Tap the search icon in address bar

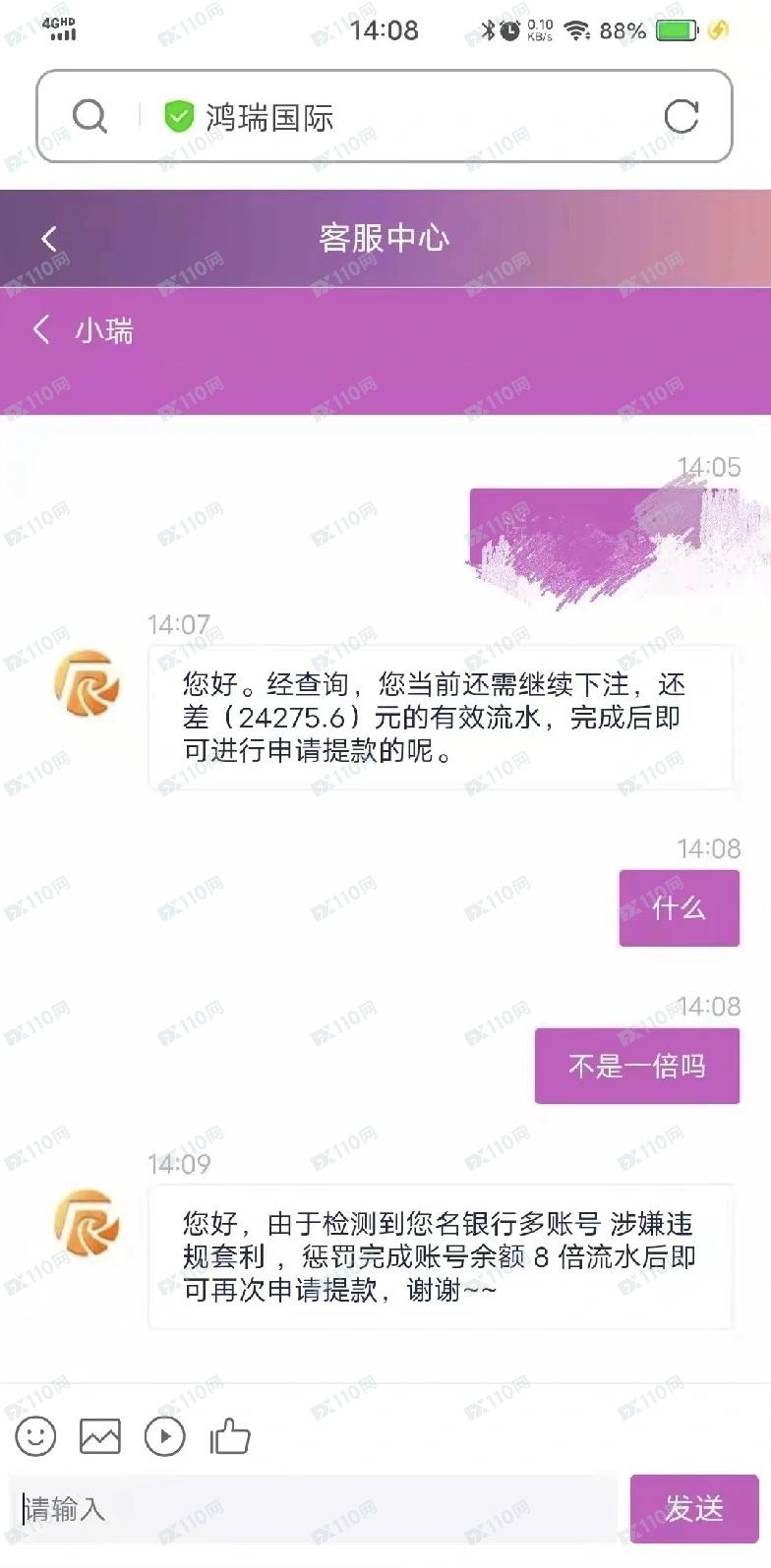(x=89, y=117)
